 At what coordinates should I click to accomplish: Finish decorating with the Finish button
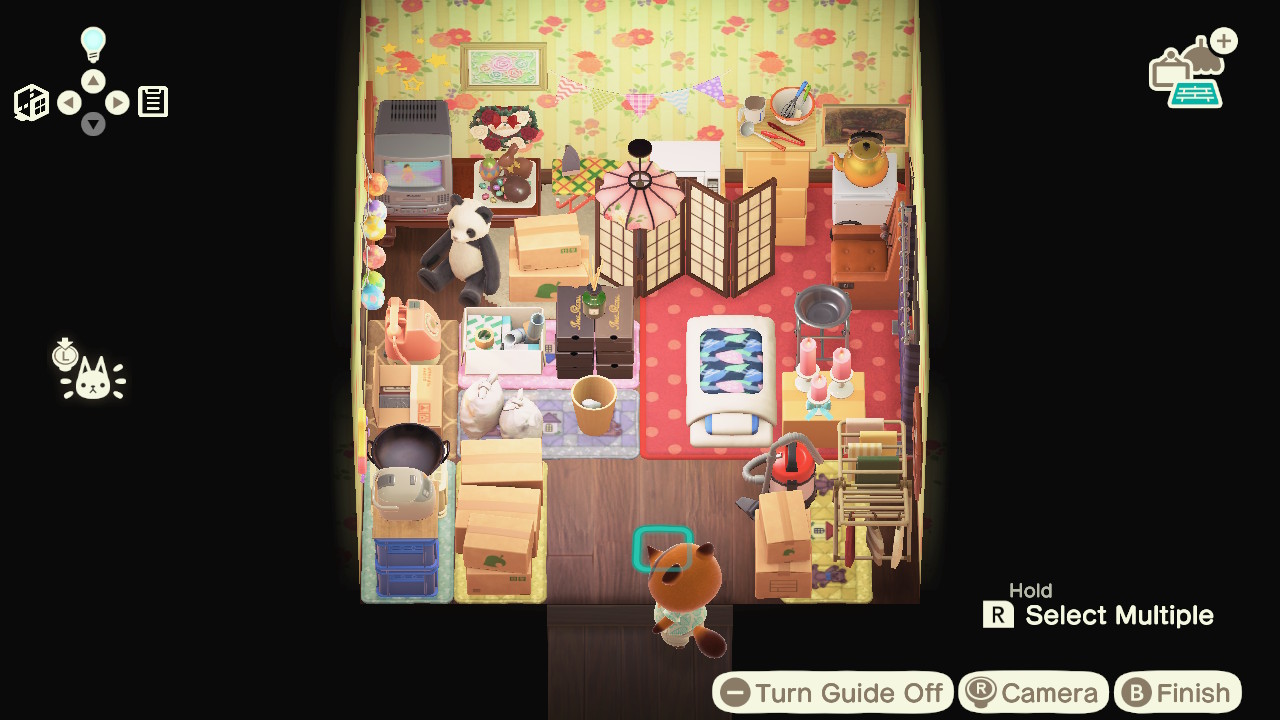(x=1177, y=692)
